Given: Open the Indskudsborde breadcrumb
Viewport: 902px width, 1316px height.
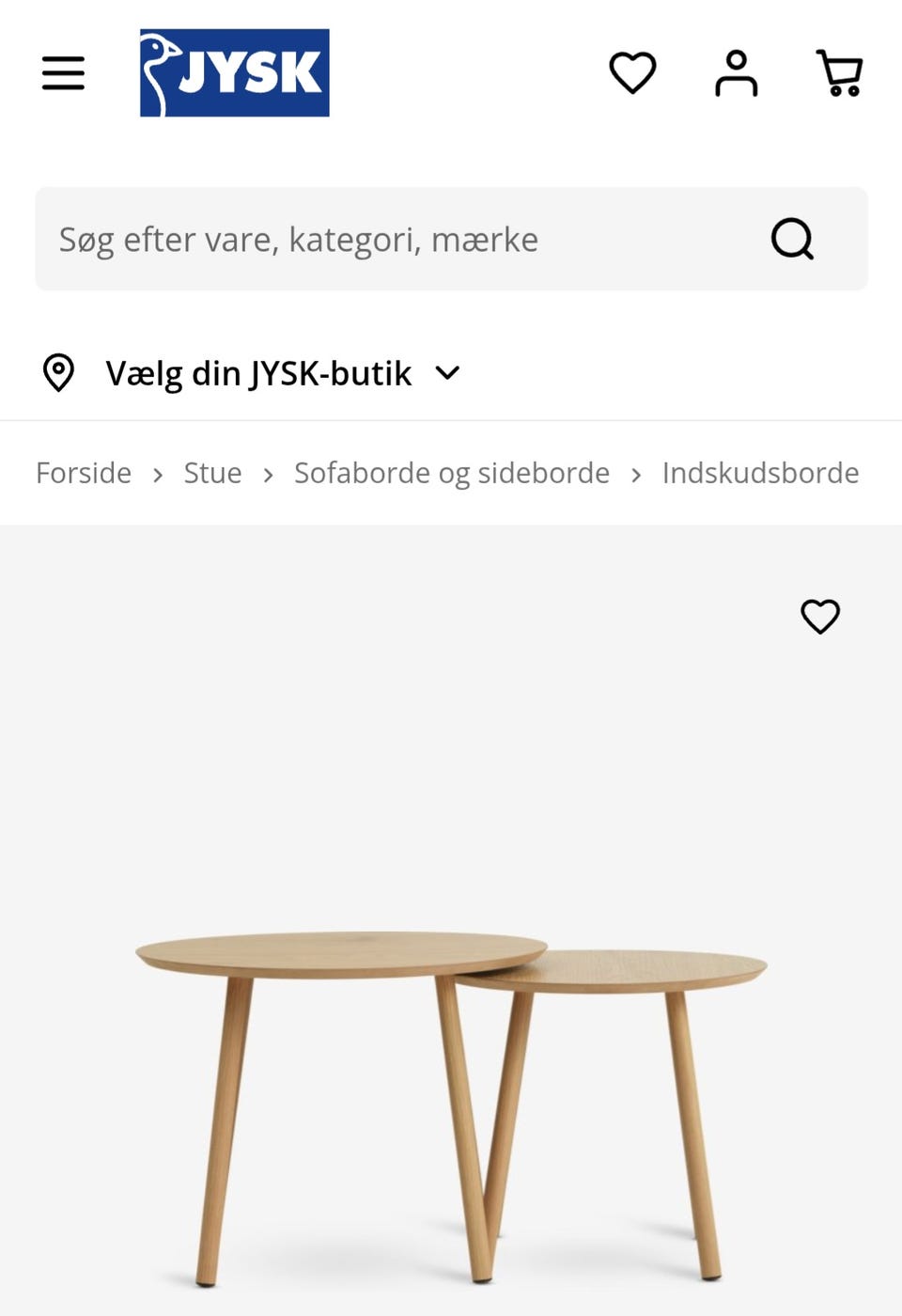Looking at the screenshot, I should click(x=760, y=473).
